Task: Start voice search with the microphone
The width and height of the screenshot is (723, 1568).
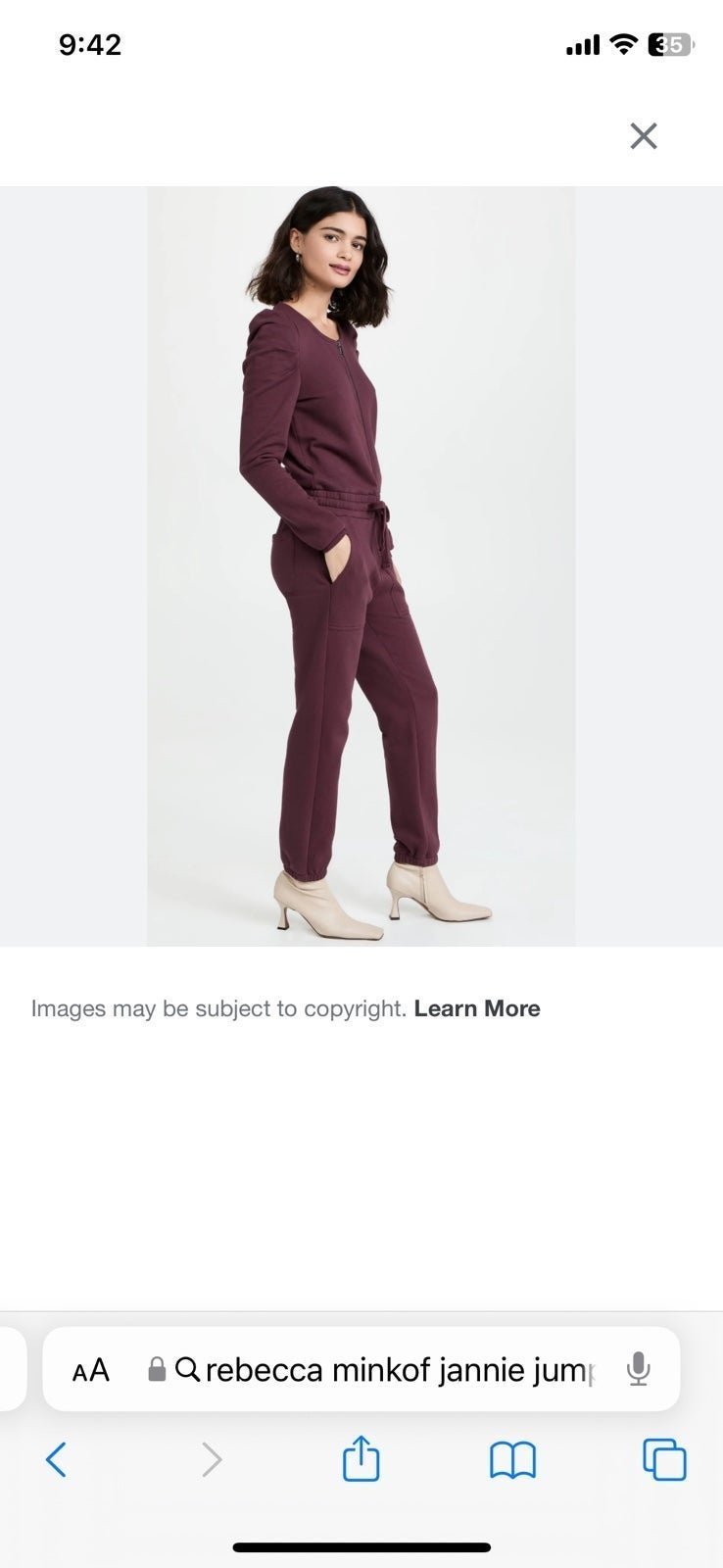Action: pyautogui.click(x=638, y=1369)
